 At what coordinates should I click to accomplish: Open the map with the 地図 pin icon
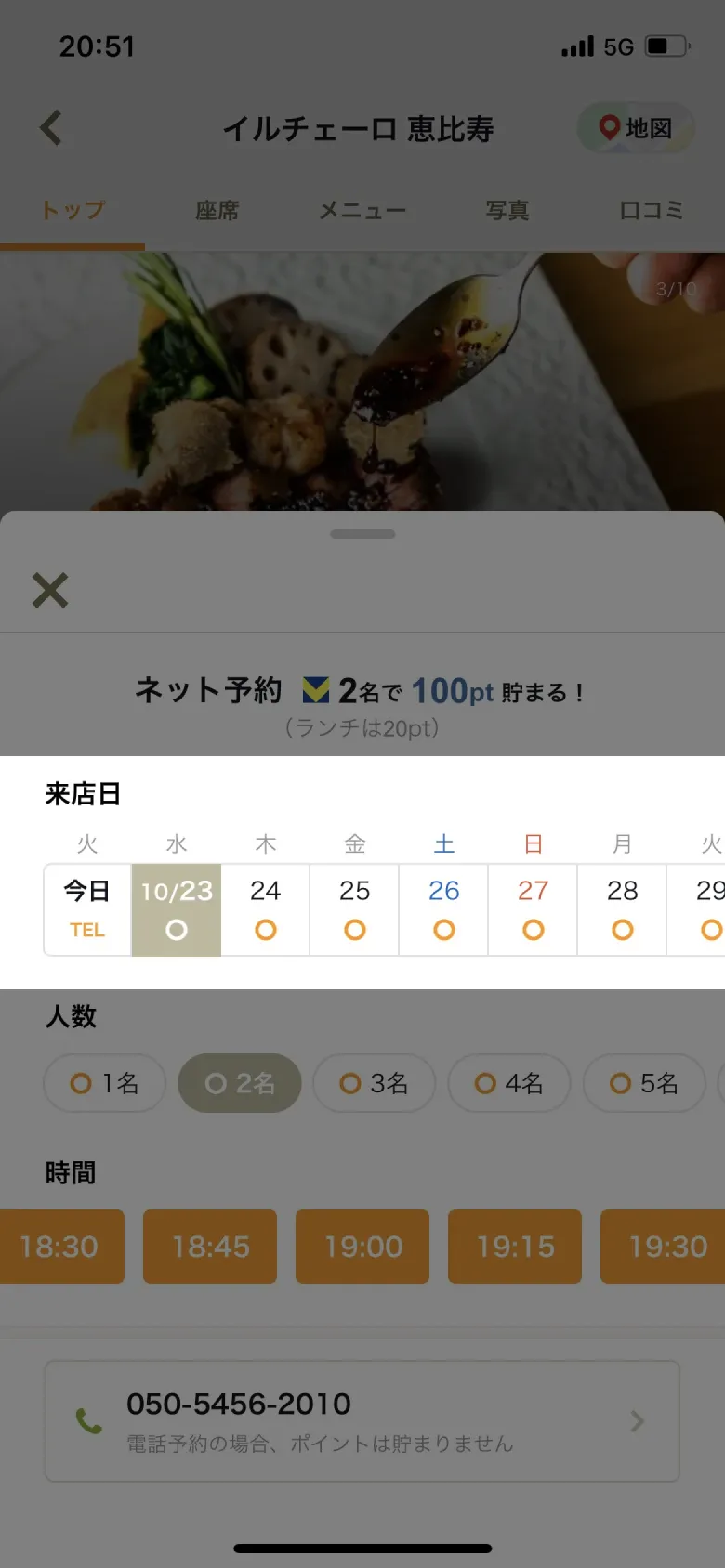(635, 129)
